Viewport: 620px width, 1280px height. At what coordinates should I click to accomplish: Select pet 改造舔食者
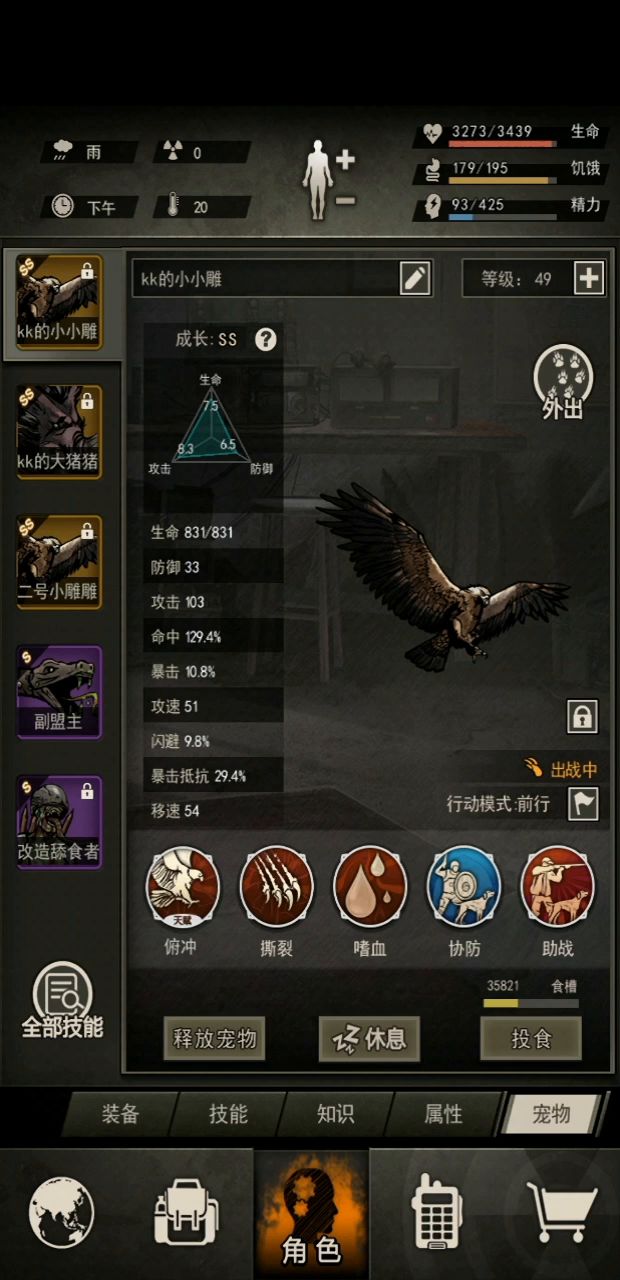point(59,822)
